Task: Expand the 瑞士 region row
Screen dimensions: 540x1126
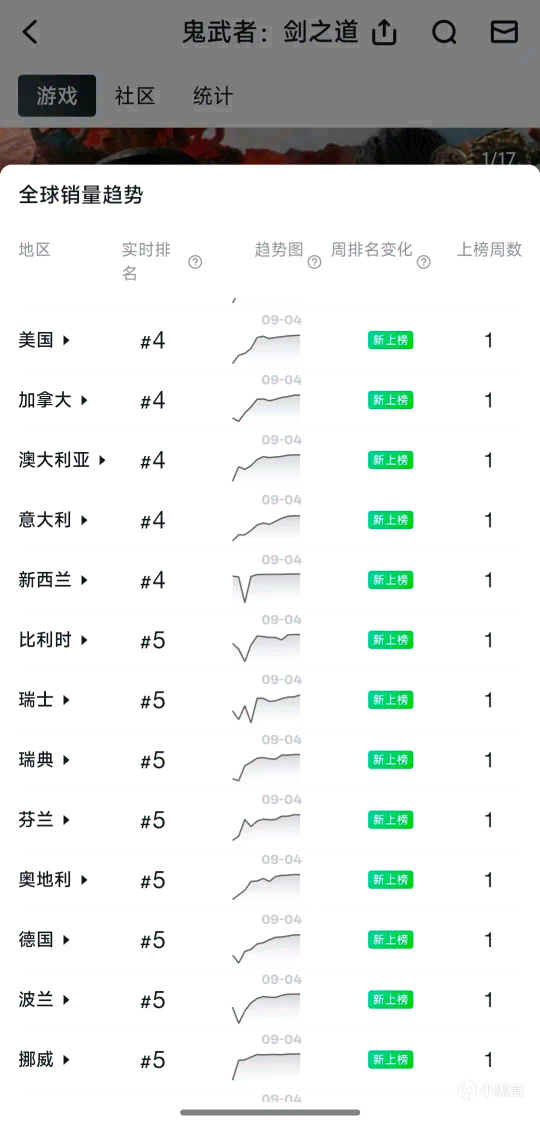Action: [x=45, y=700]
